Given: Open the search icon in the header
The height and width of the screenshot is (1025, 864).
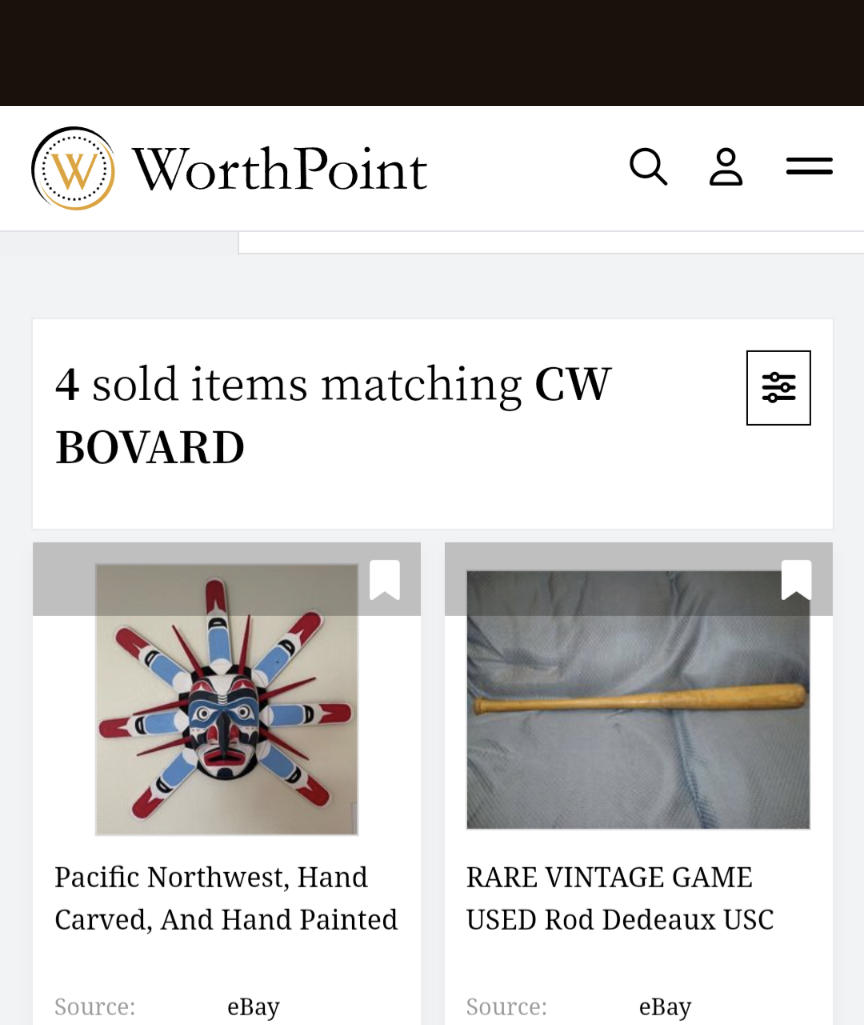Looking at the screenshot, I should click(648, 167).
